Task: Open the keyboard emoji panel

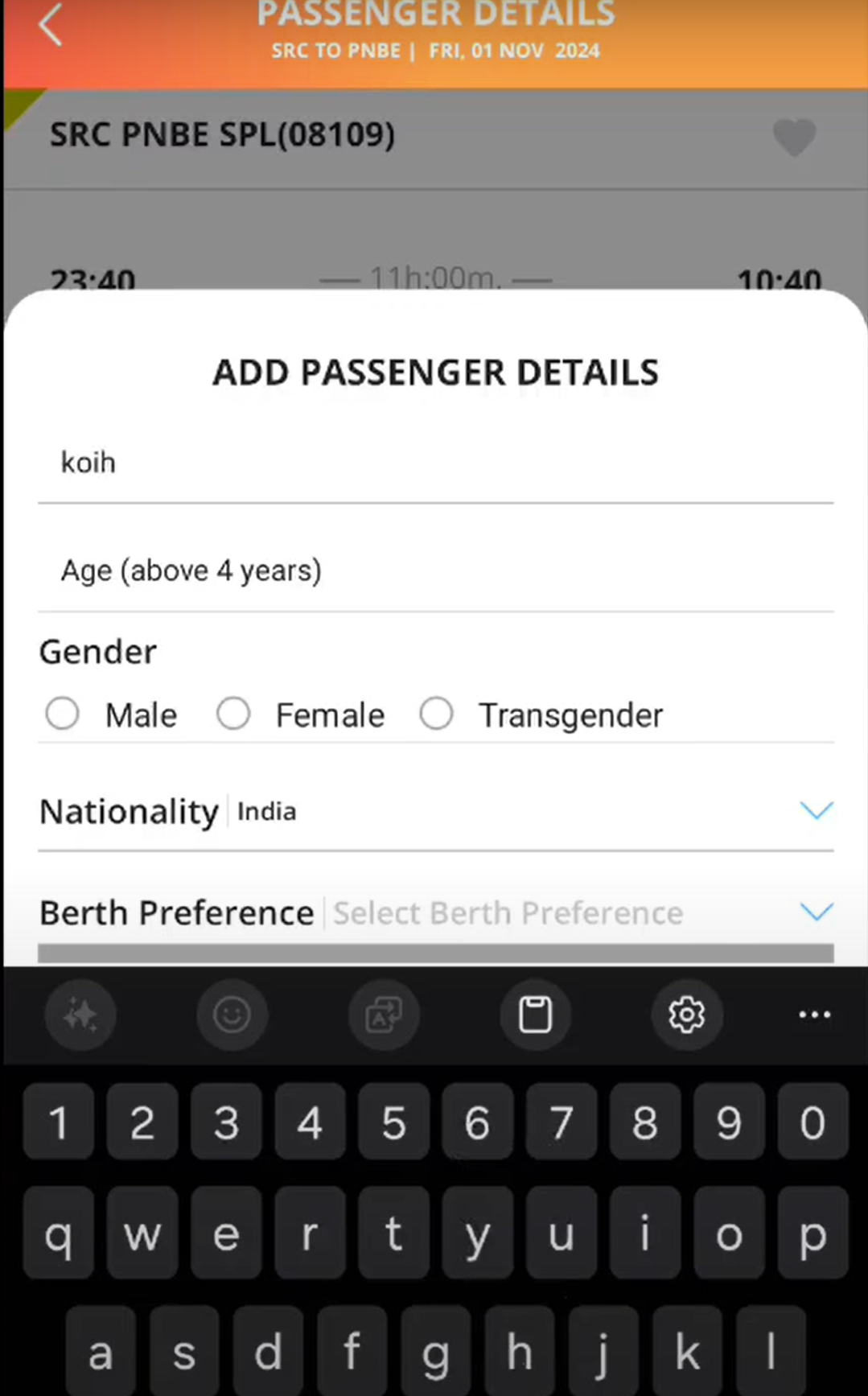Action: tap(232, 1015)
